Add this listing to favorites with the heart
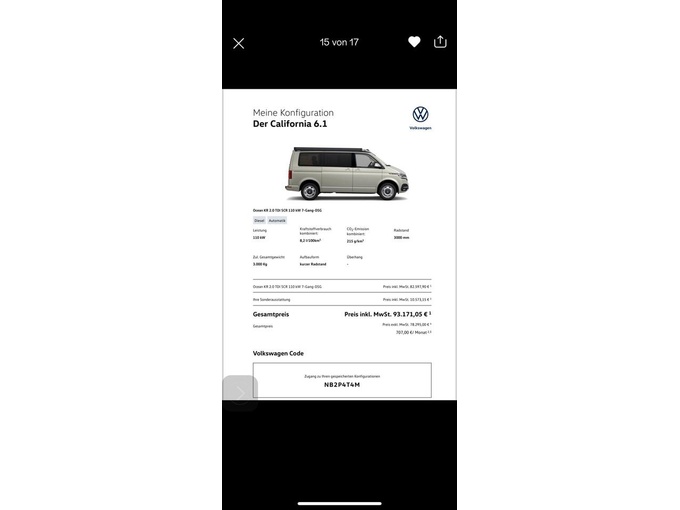The width and height of the screenshot is (680, 510). [x=414, y=42]
